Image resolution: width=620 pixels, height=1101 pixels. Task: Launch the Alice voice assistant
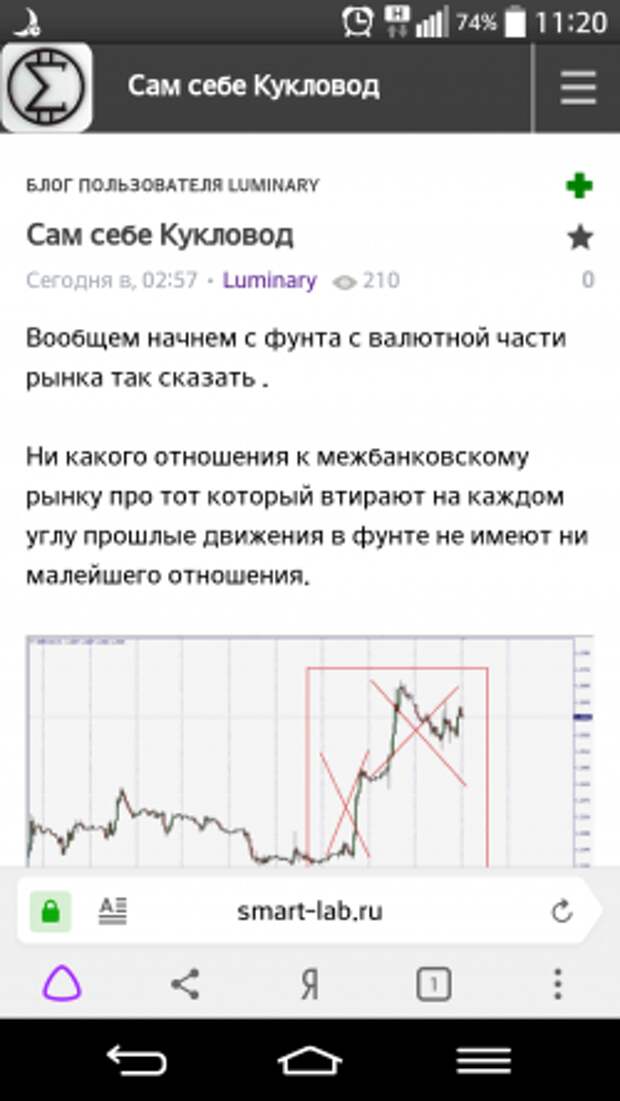pos(62,984)
